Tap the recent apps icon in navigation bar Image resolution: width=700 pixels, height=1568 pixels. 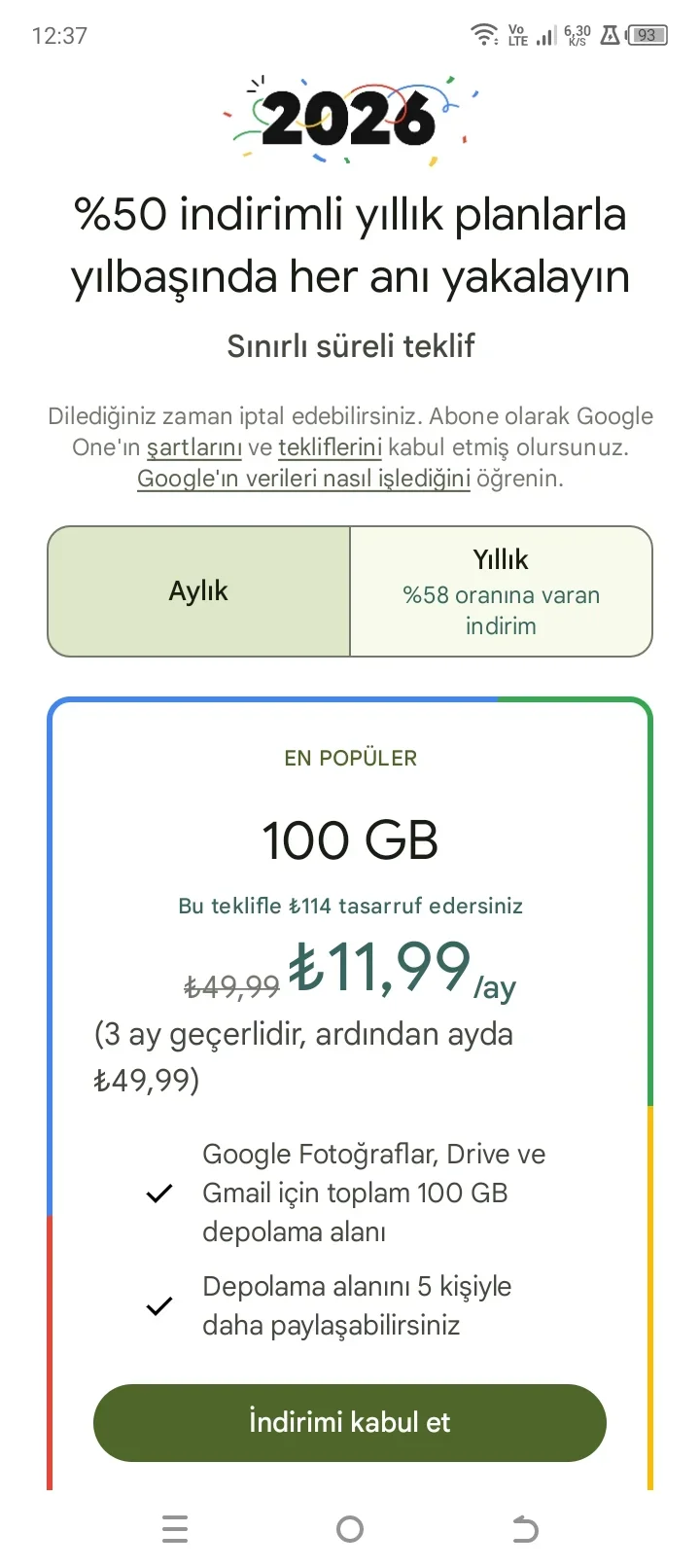tap(175, 1528)
